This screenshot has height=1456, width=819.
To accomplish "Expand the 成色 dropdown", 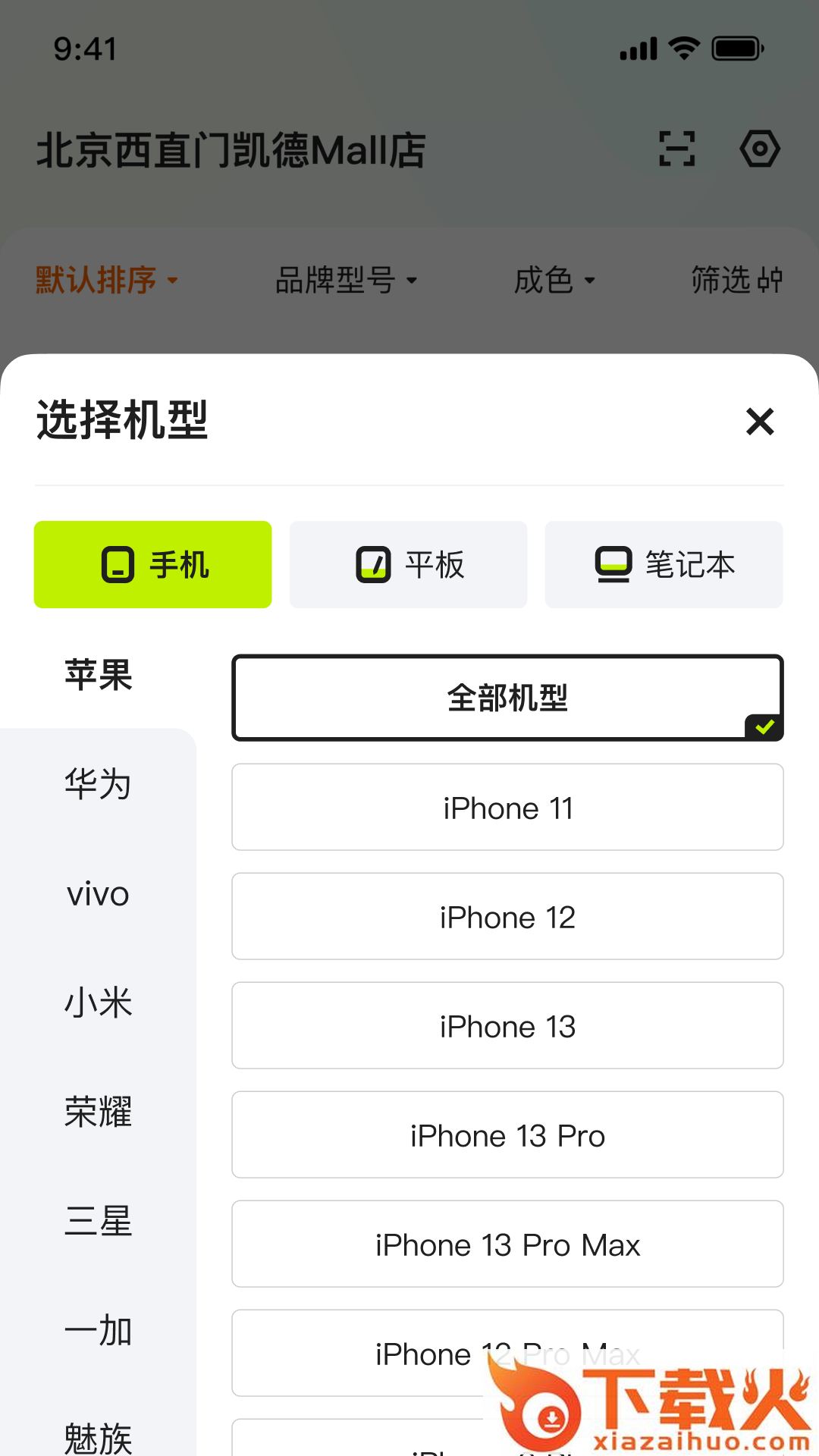I will (x=554, y=281).
